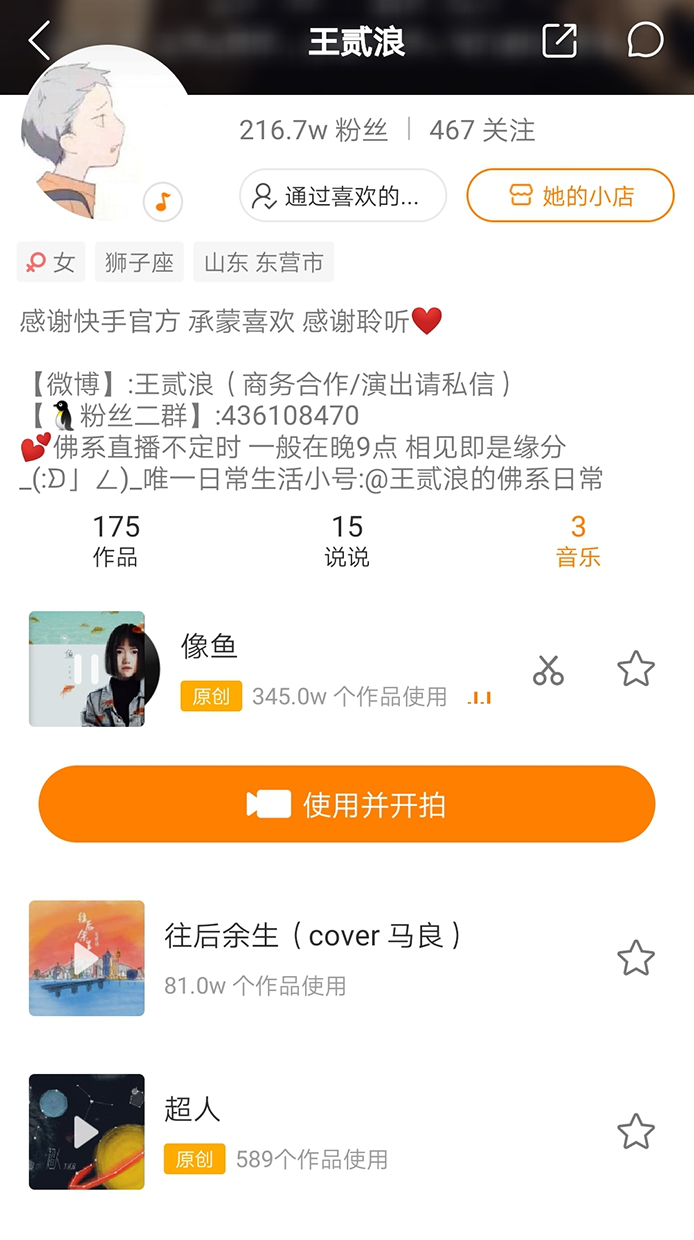Open private message chat icon

point(645,41)
